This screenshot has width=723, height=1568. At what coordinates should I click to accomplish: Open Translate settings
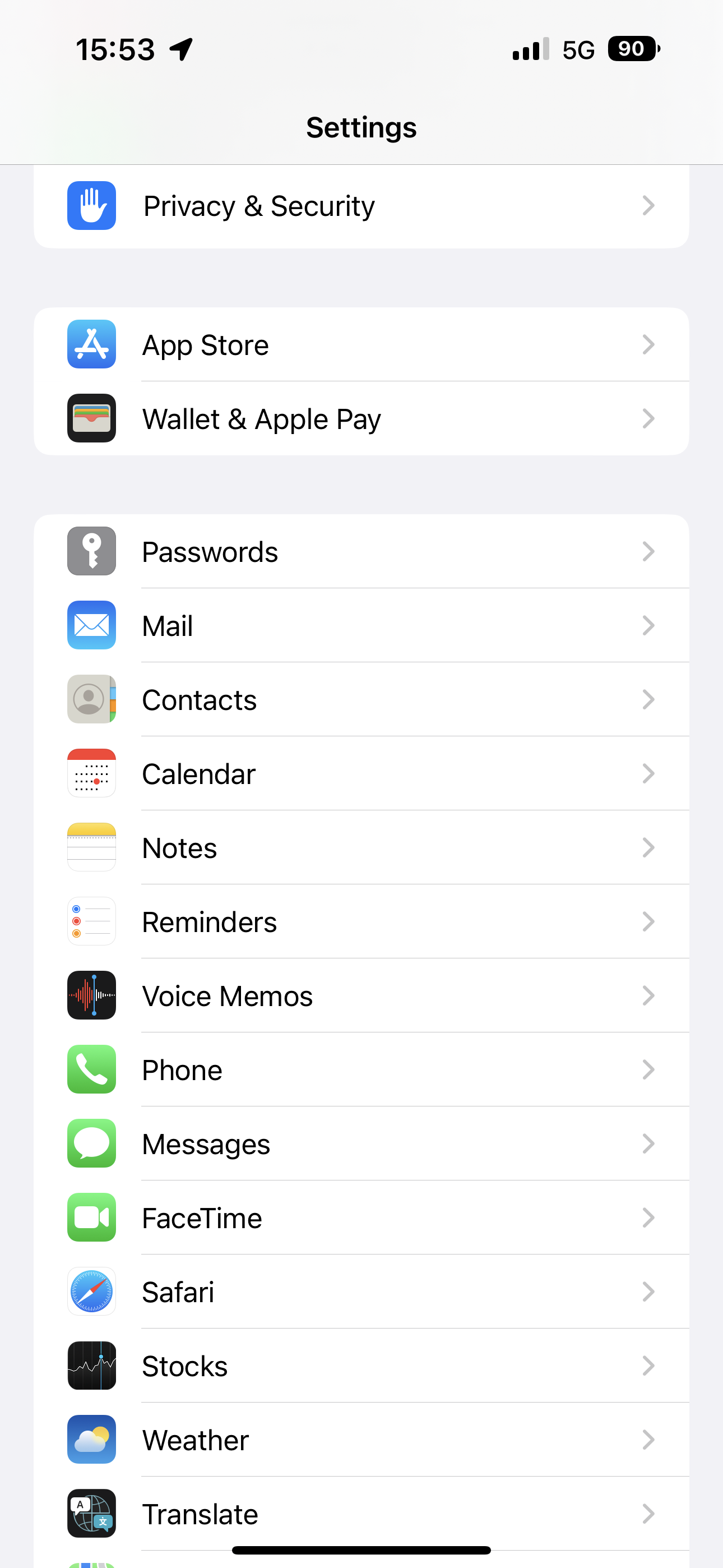[361, 1514]
